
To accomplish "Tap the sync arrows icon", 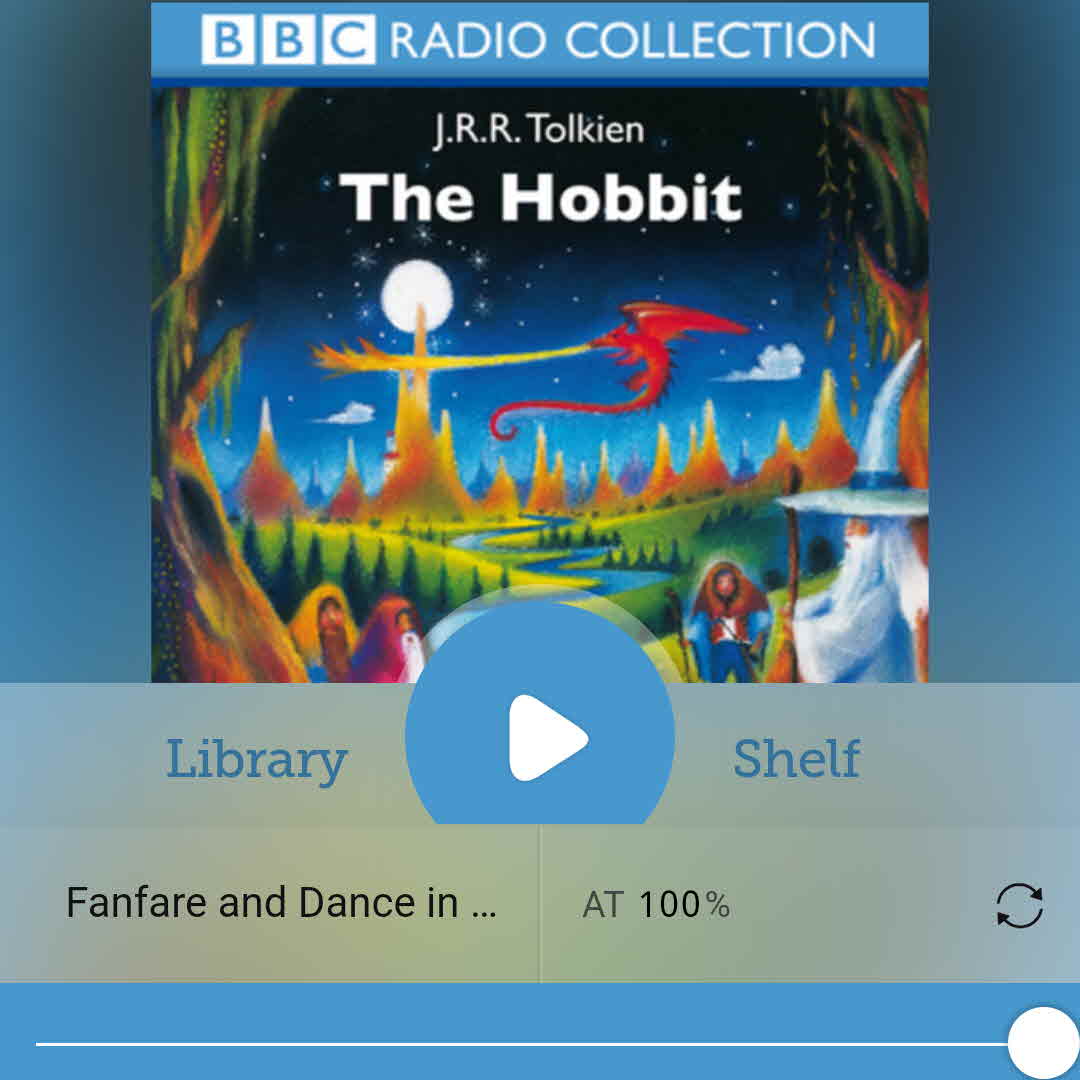I will [1019, 906].
